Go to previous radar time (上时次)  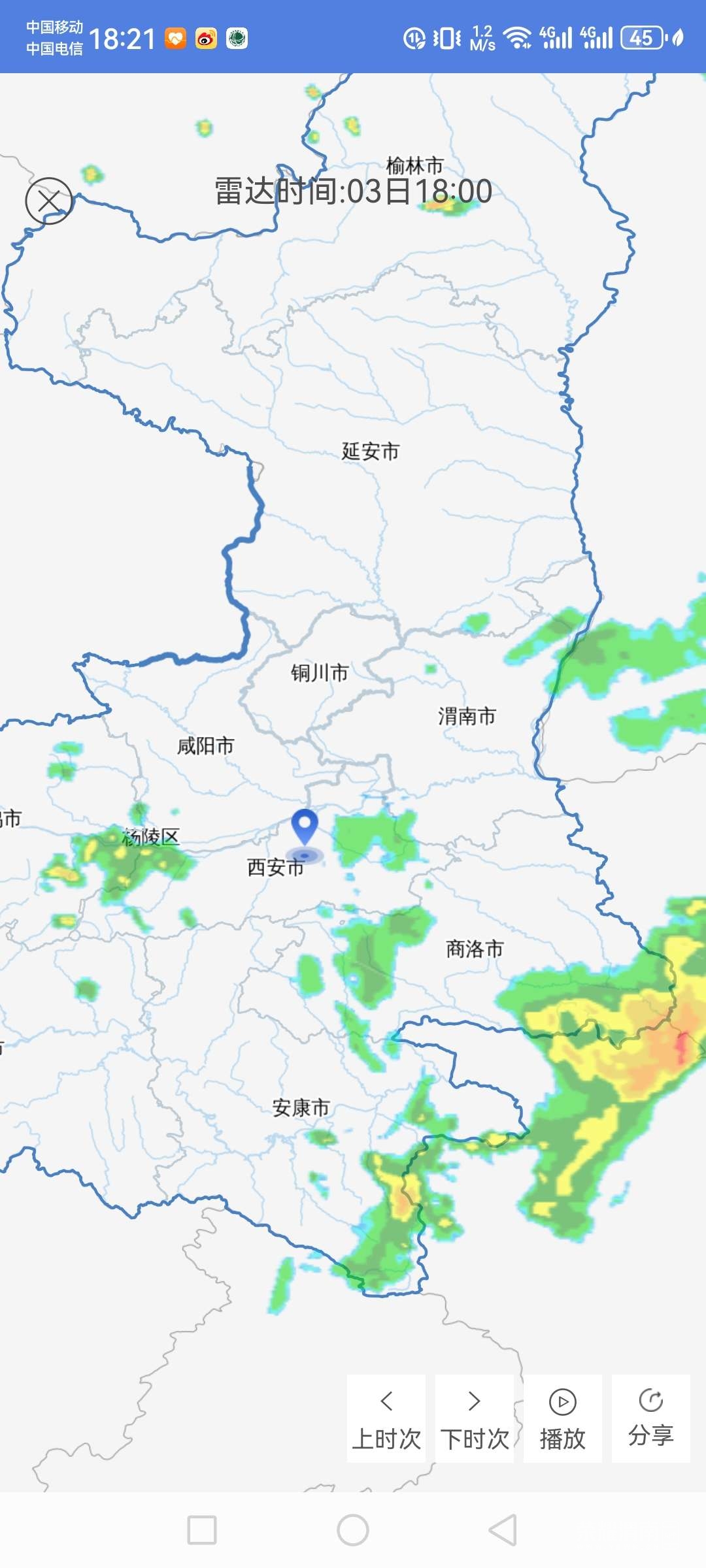pyautogui.click(x=386, y=1418)
